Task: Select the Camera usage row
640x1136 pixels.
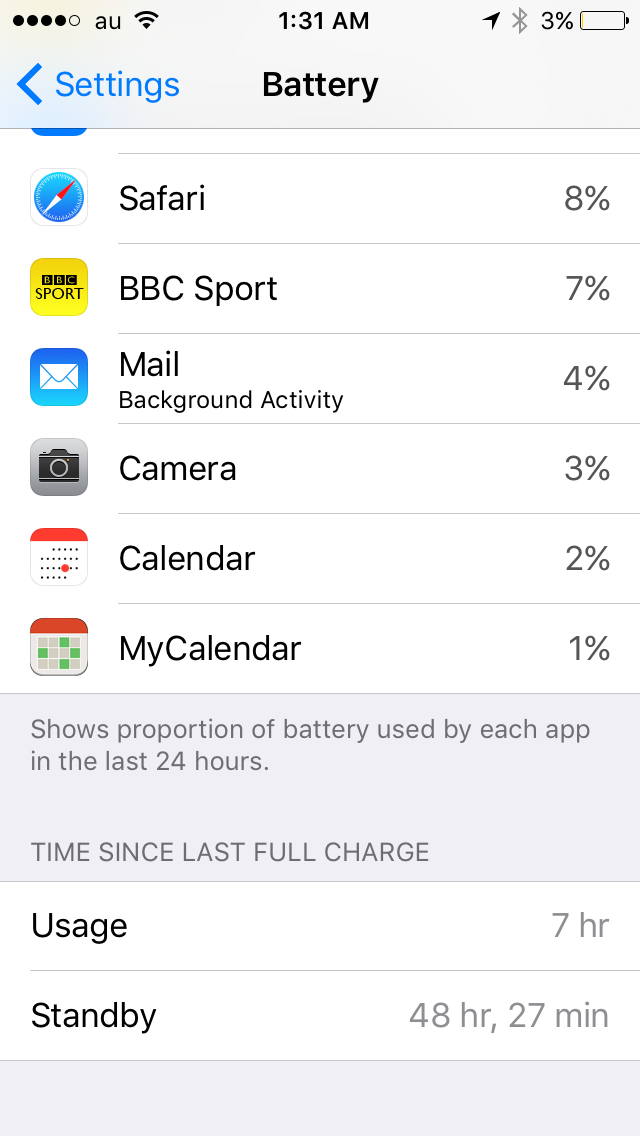Action: 320,468
